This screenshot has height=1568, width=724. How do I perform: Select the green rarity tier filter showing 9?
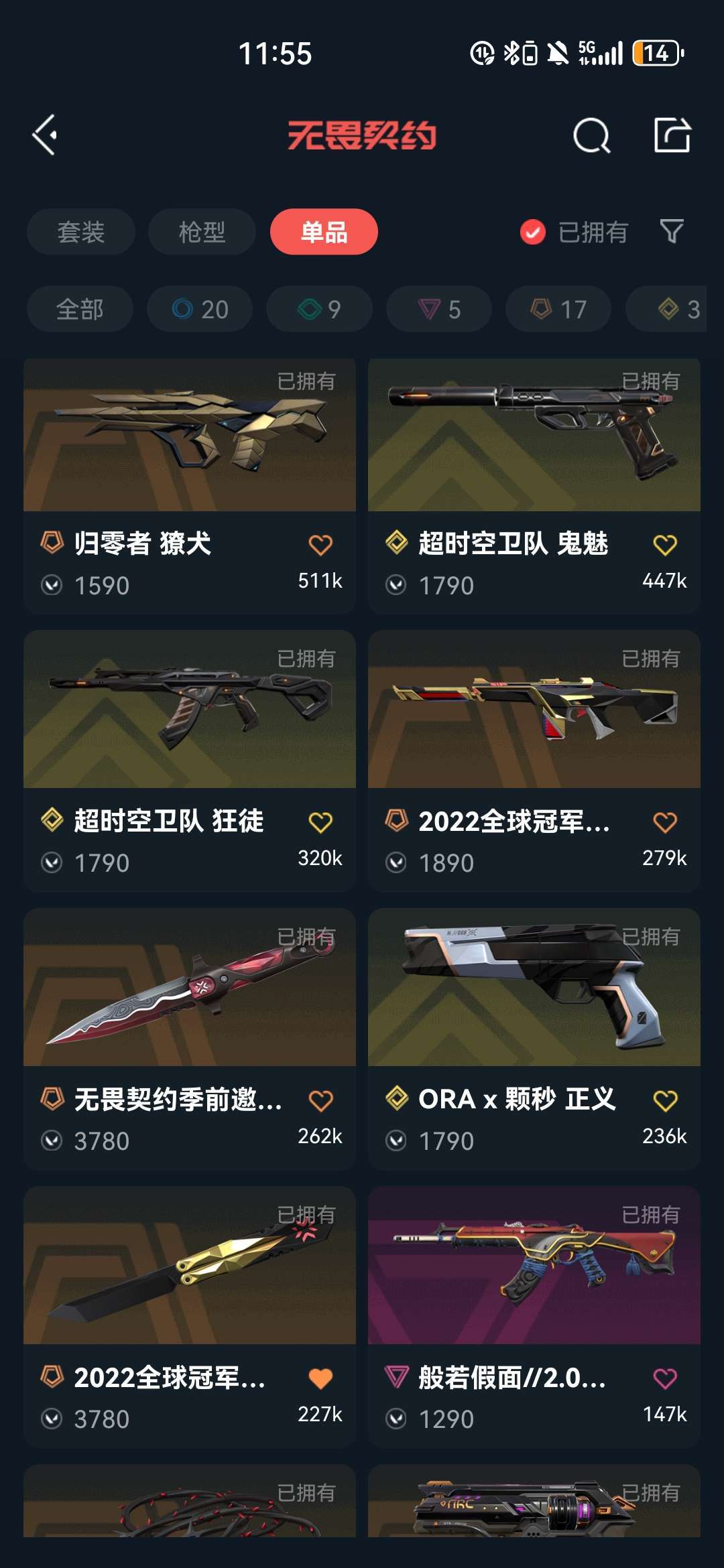tap(318, 309)
